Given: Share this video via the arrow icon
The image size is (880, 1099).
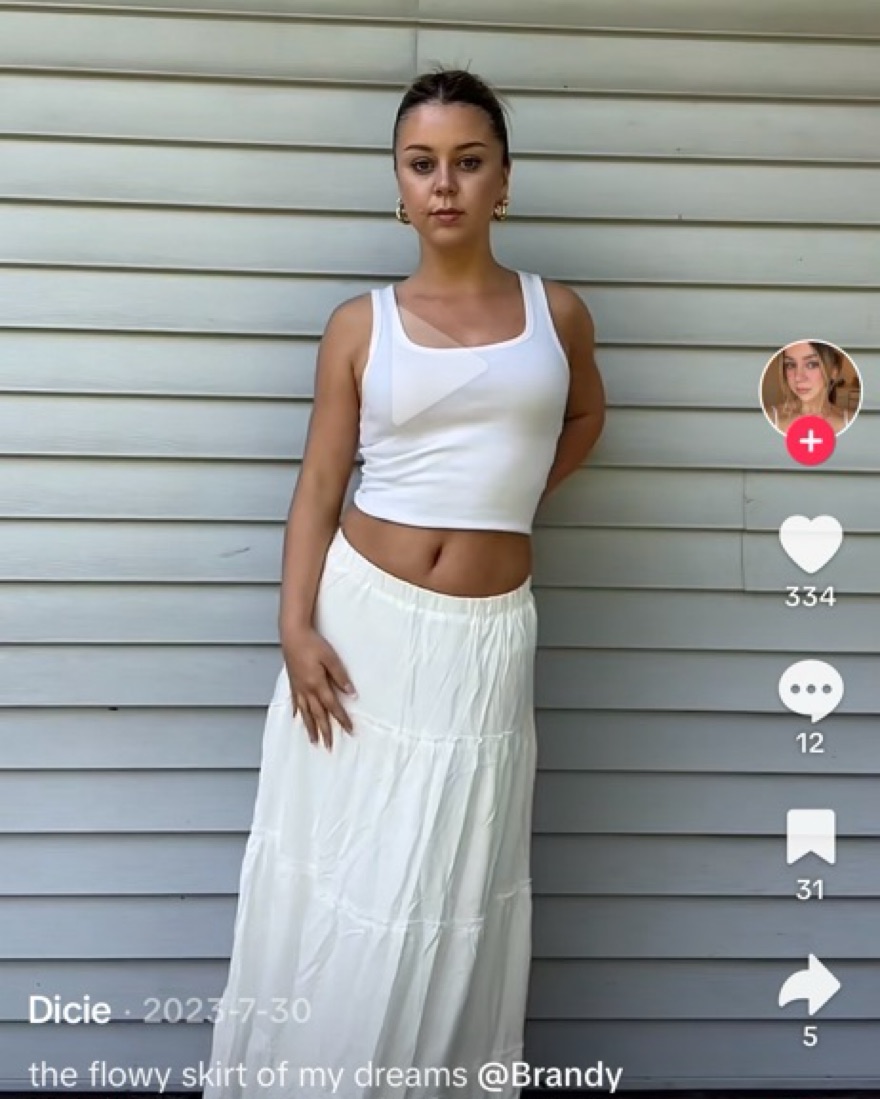Looking at the screenshot, I should coord(810,984).
